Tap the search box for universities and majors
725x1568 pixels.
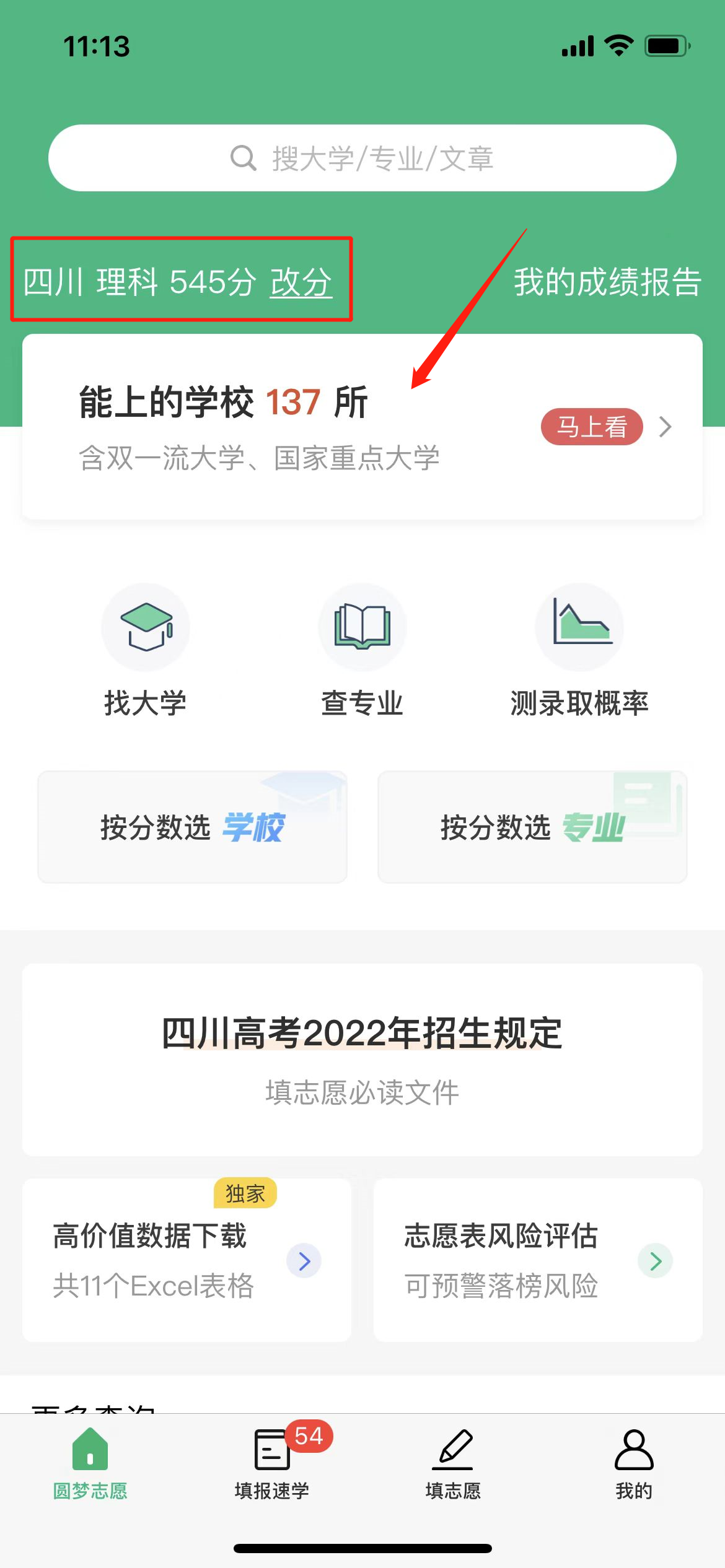[362, 159]
